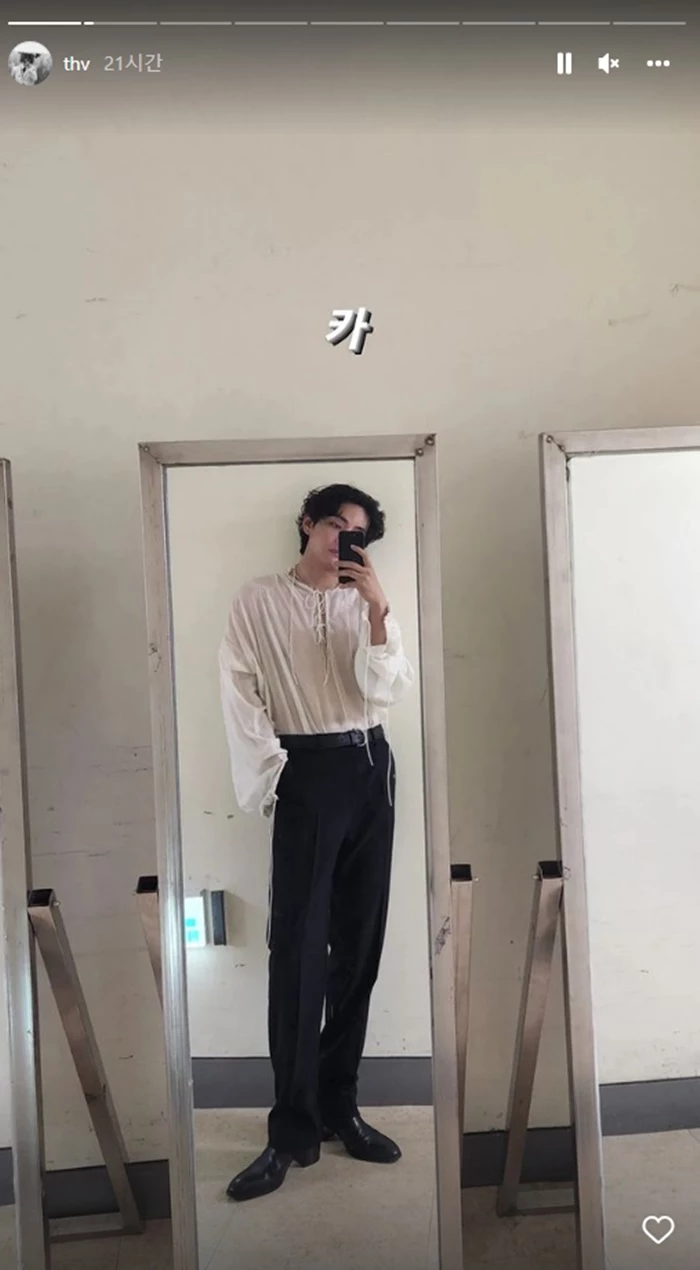
Task: Open the three-dot overflow menu
Action: tap(657, 63)
